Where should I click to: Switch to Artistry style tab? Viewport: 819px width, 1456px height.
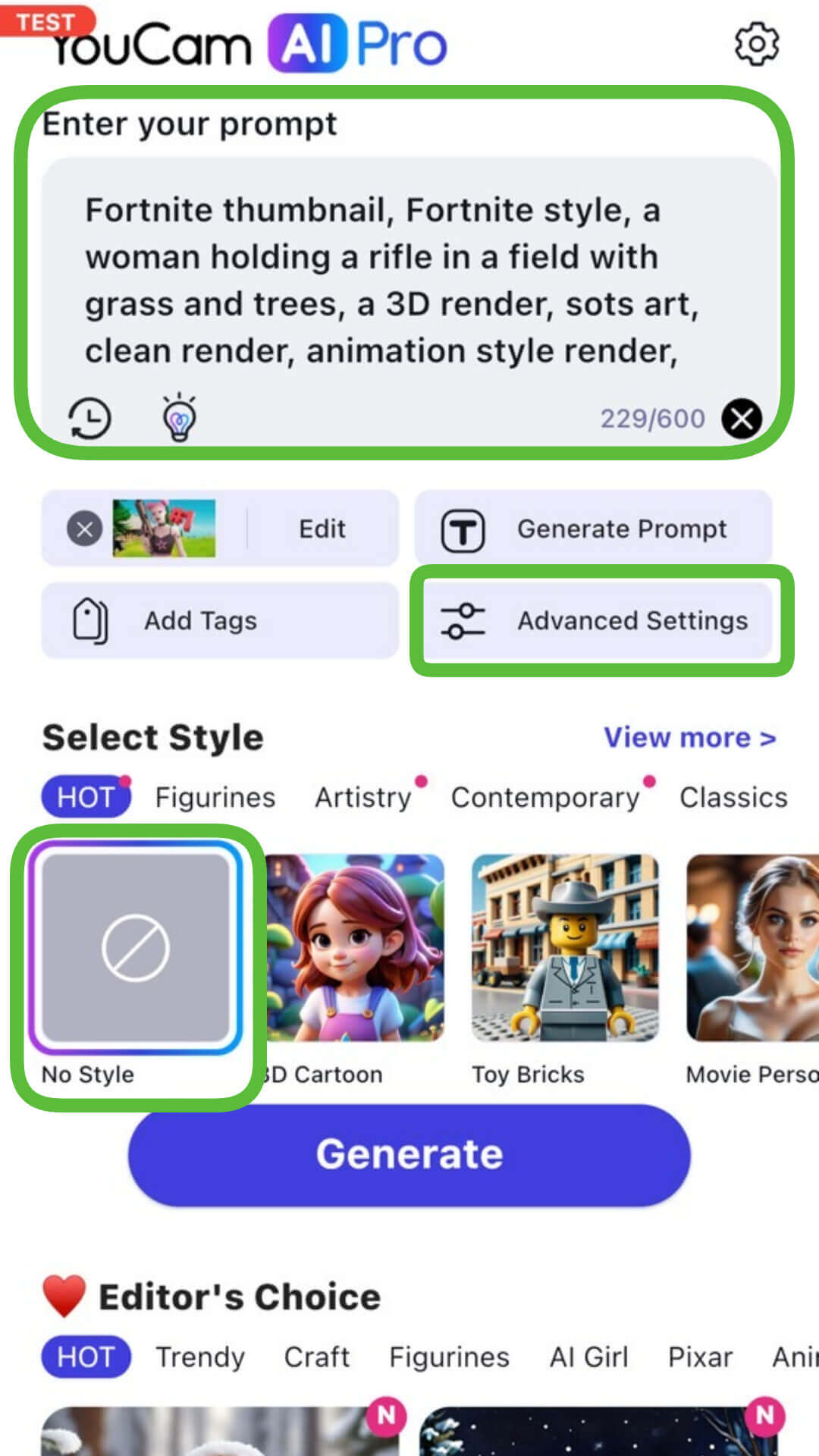363,797
